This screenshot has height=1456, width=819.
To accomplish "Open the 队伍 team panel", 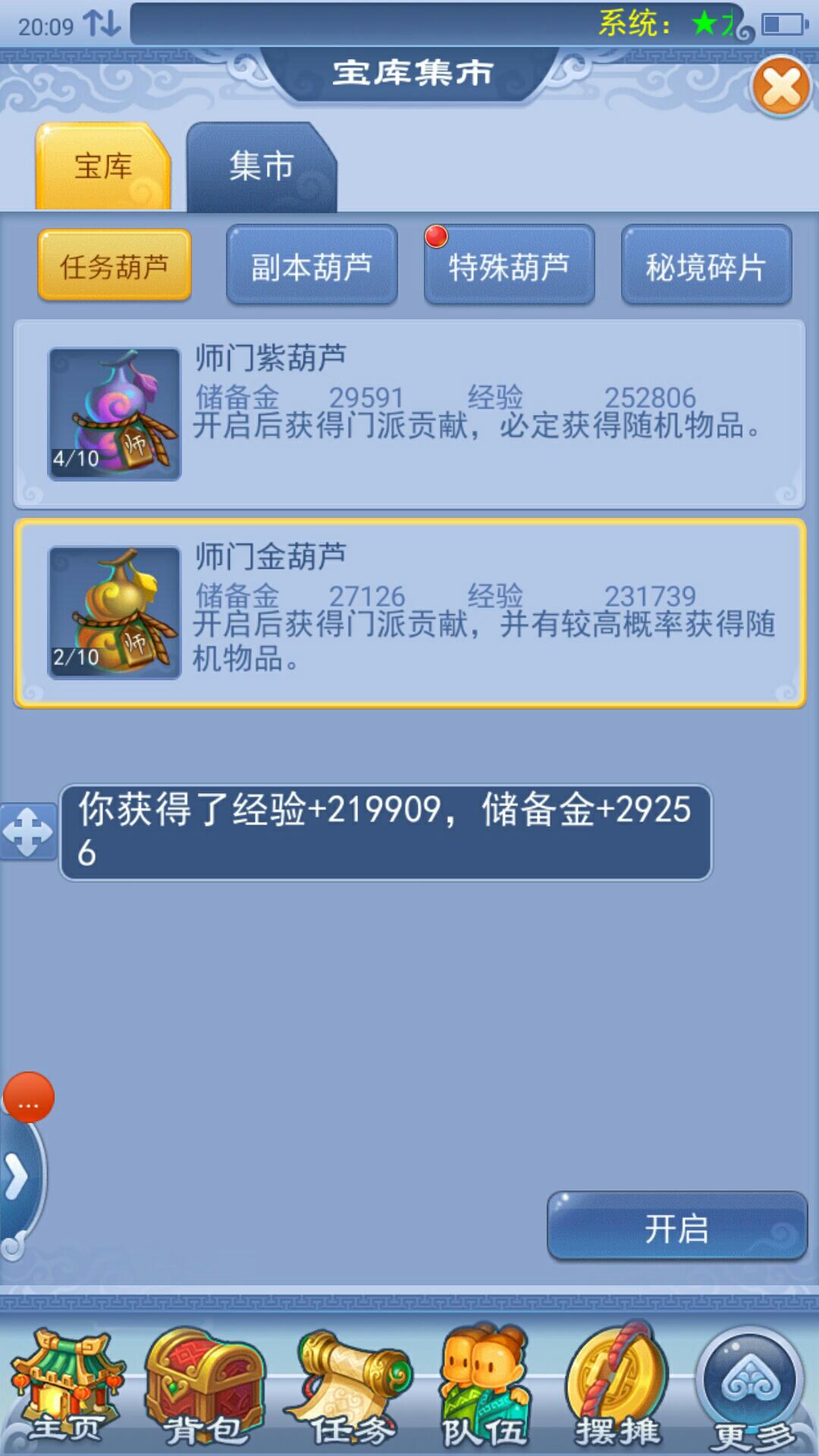I will (484, 1386).
